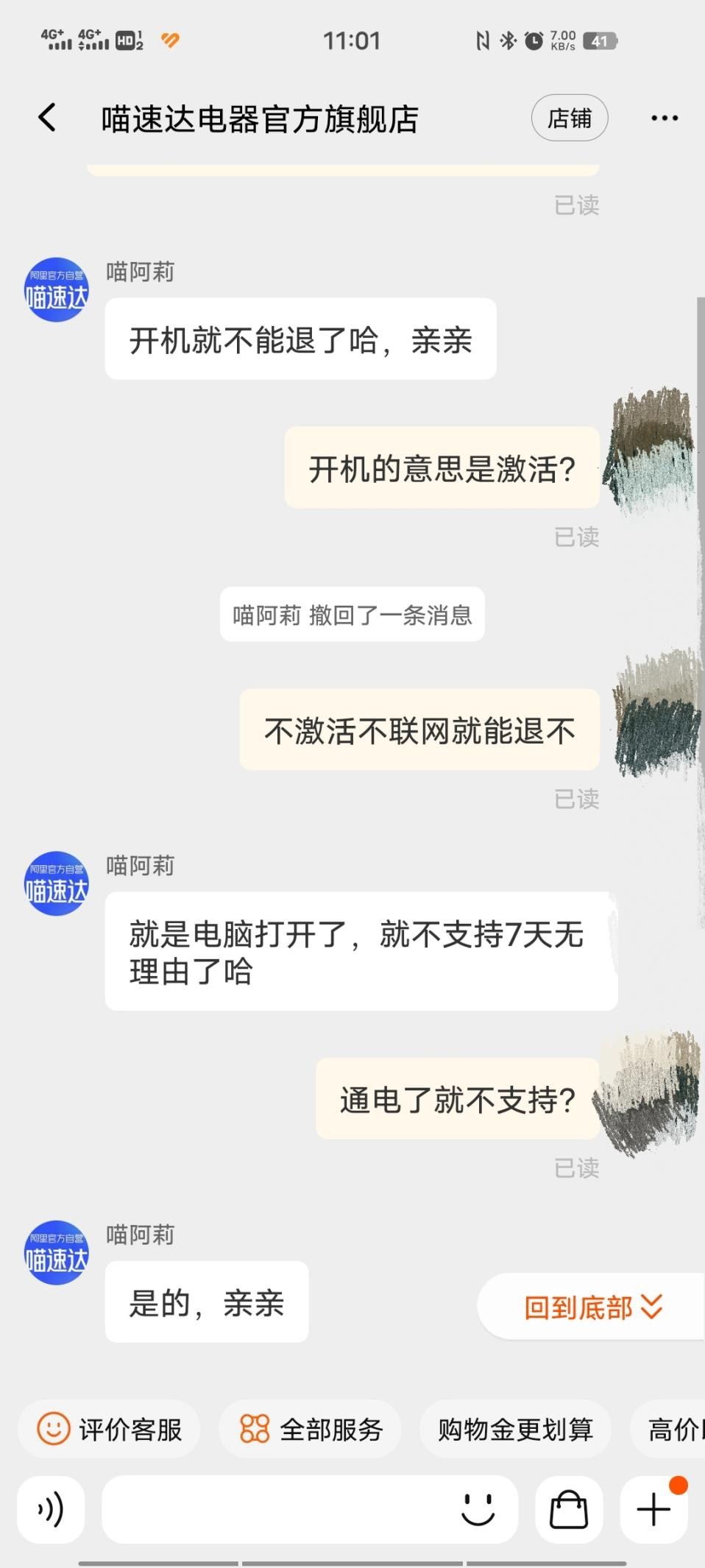Click the smiley icon next to 评价客服
Viewport: 705px width, 1568px height.
coord(53,1428)
